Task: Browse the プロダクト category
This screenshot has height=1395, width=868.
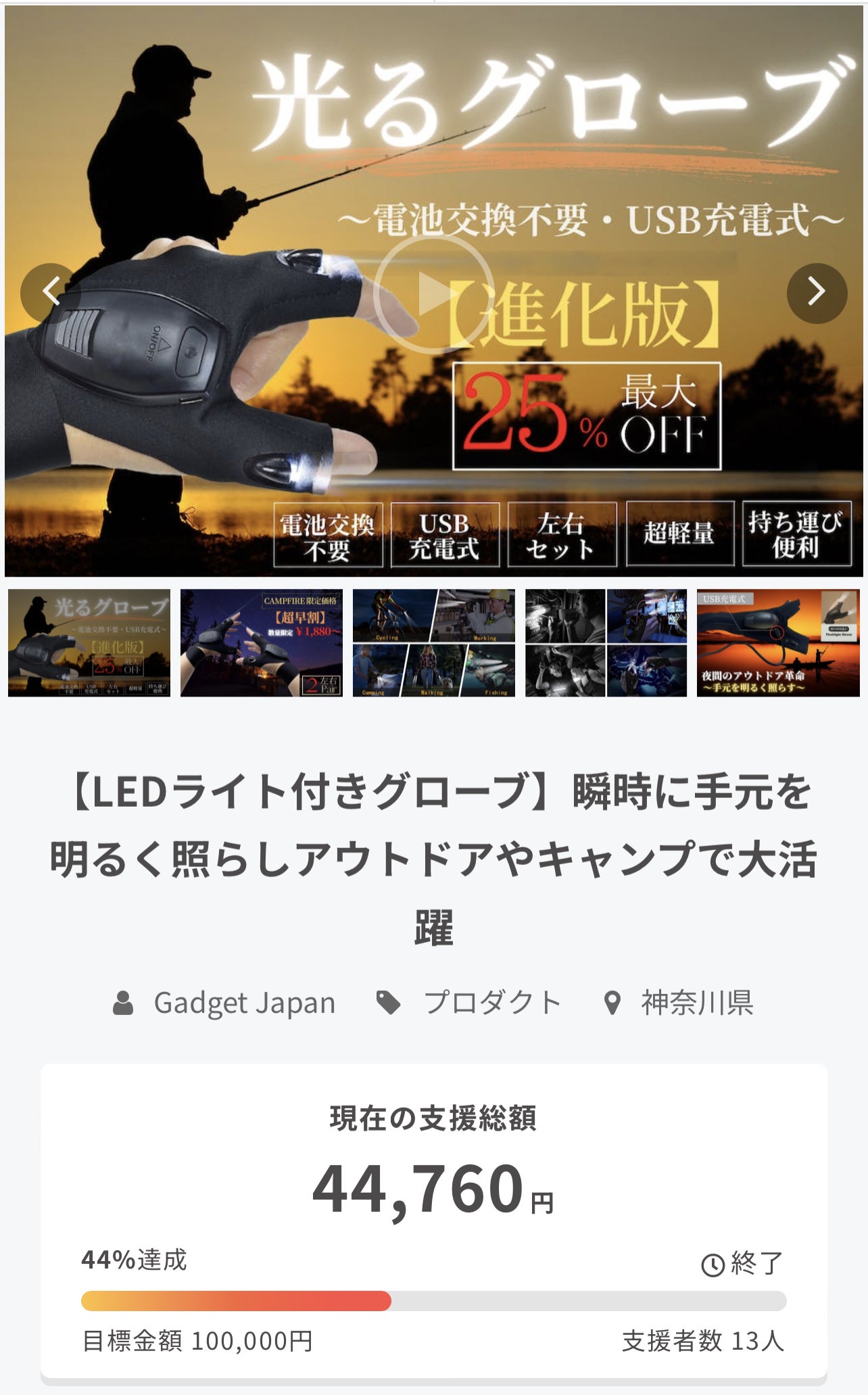Action: tap(491, 1003)
